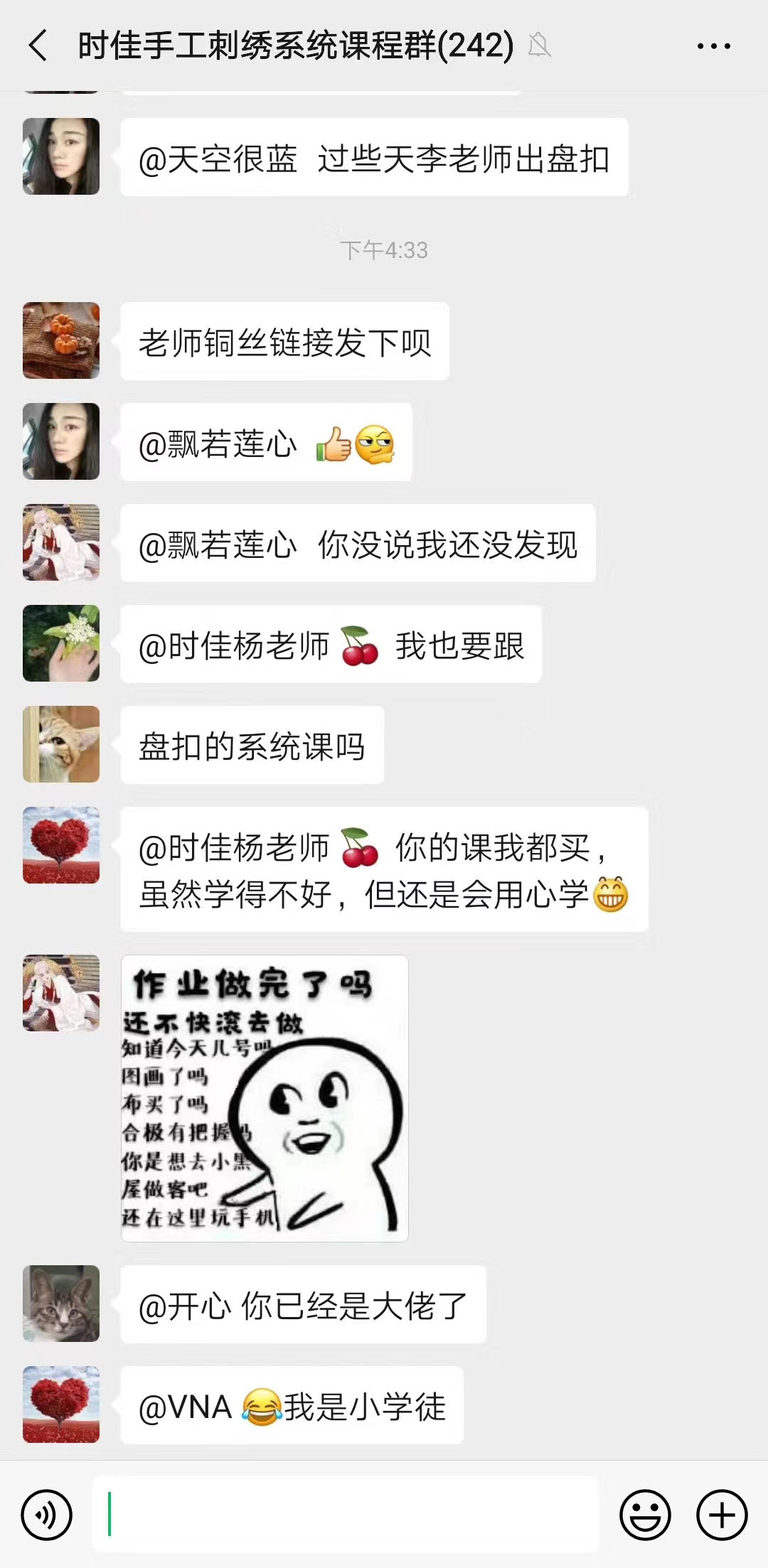
Task: View profile of sender of 我也要跟
Action: pos(61,643)
